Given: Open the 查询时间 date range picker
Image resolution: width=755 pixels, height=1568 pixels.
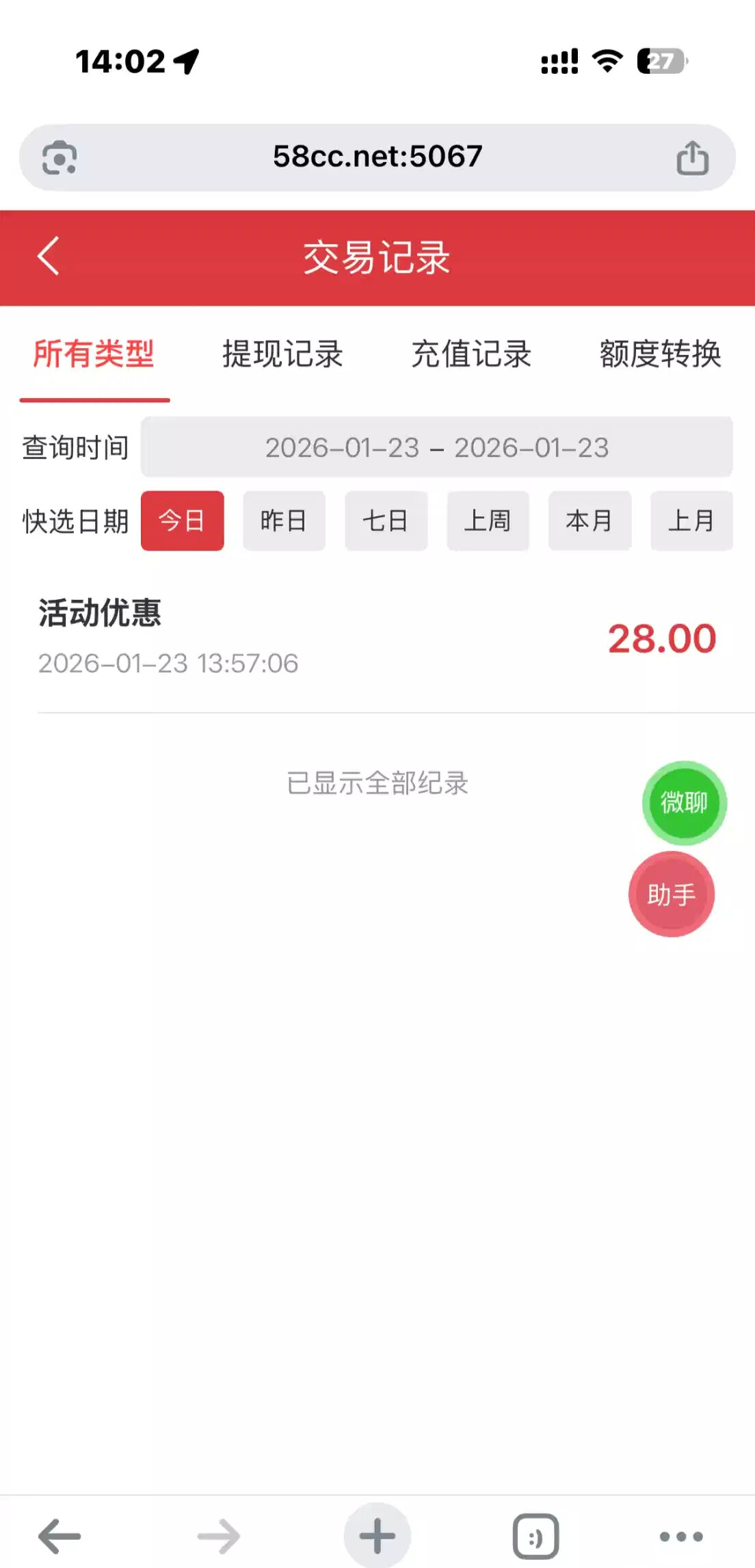Looking at the screenshot, I should [x=436, y=447].
